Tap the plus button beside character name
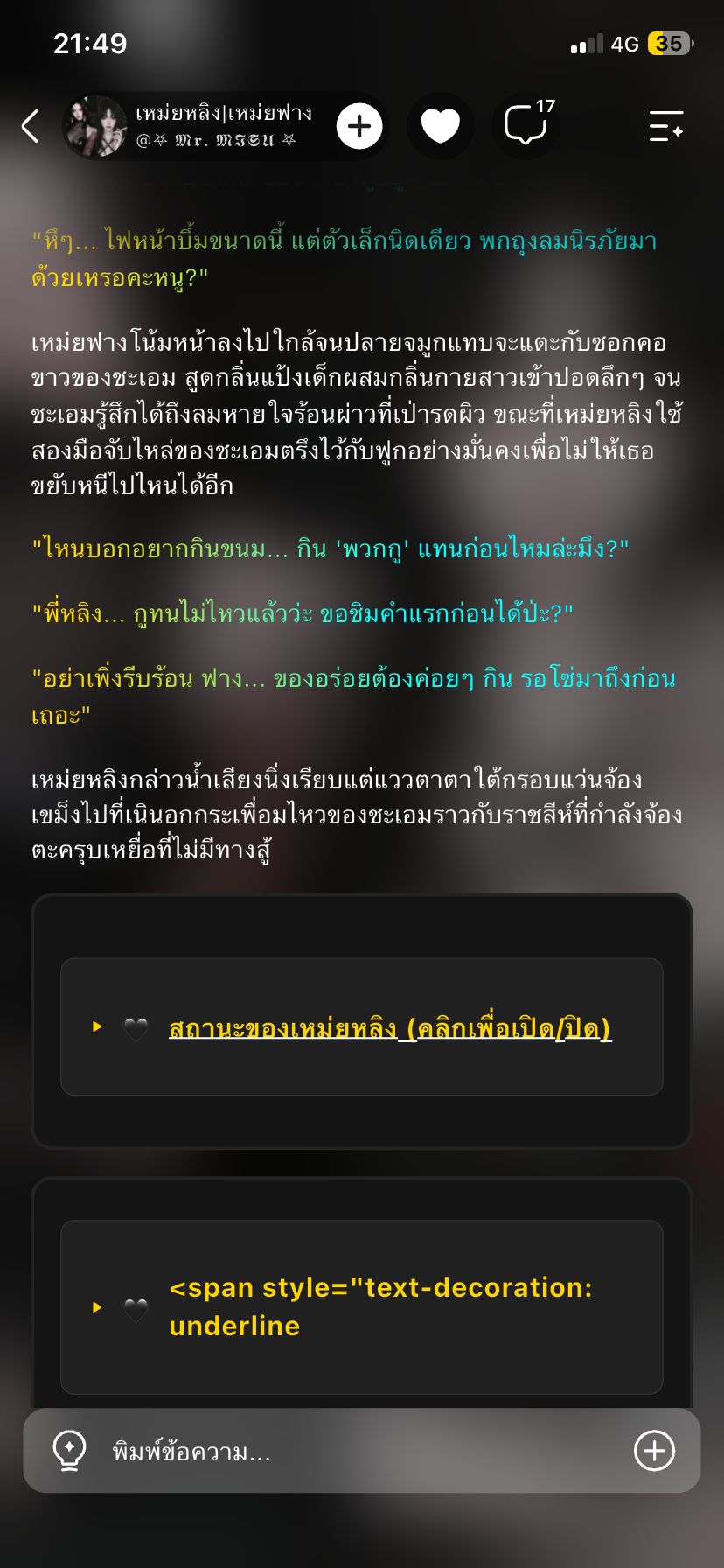 coord(359,126)
